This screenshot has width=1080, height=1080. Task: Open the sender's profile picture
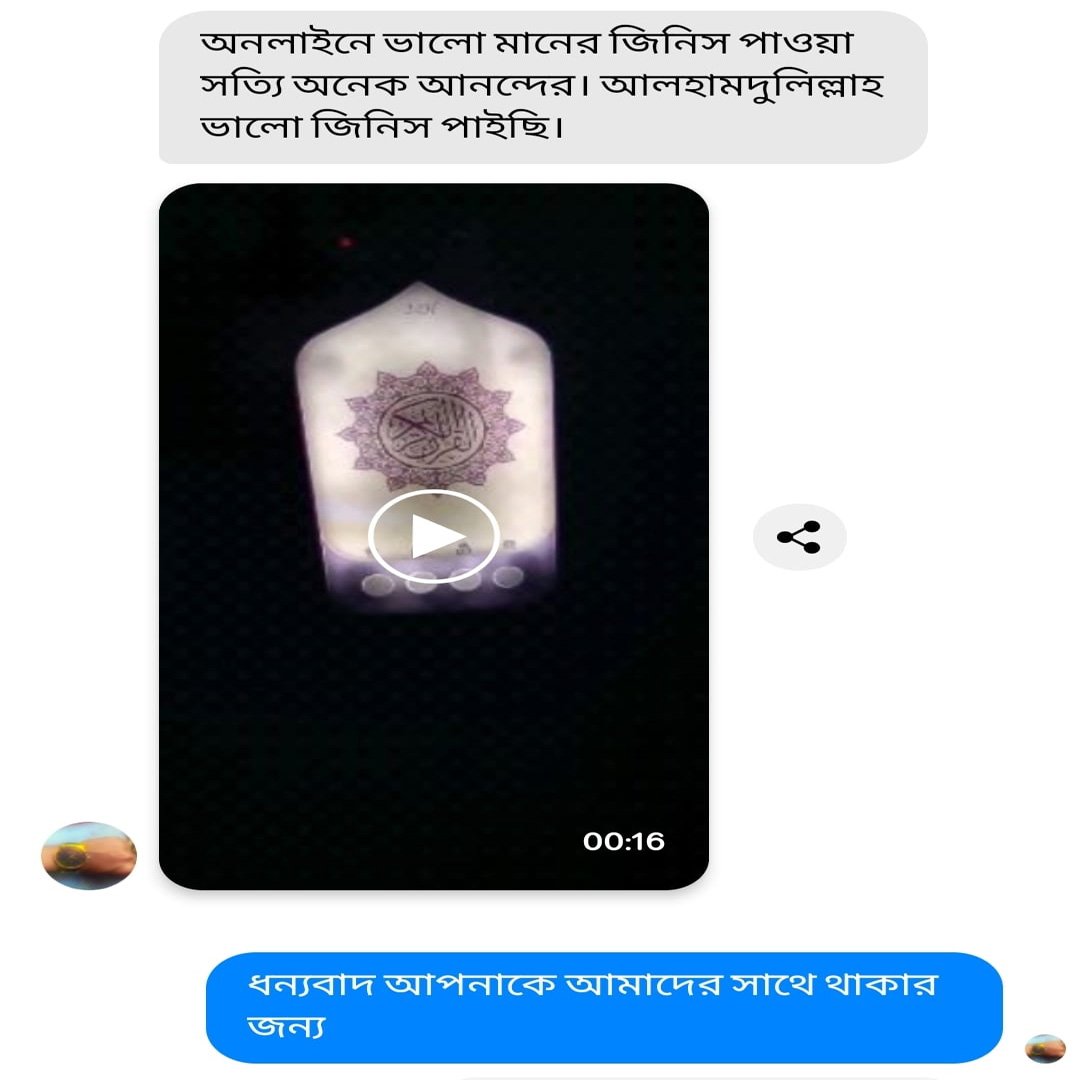[x=88, y=856]
